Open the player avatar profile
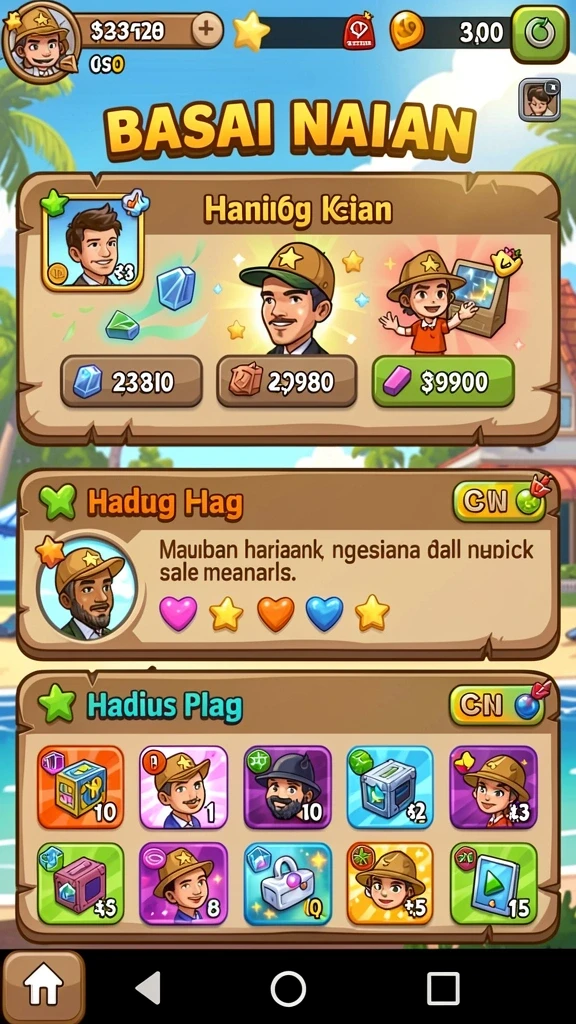576x1024 pixels. [x=41, y=40]
